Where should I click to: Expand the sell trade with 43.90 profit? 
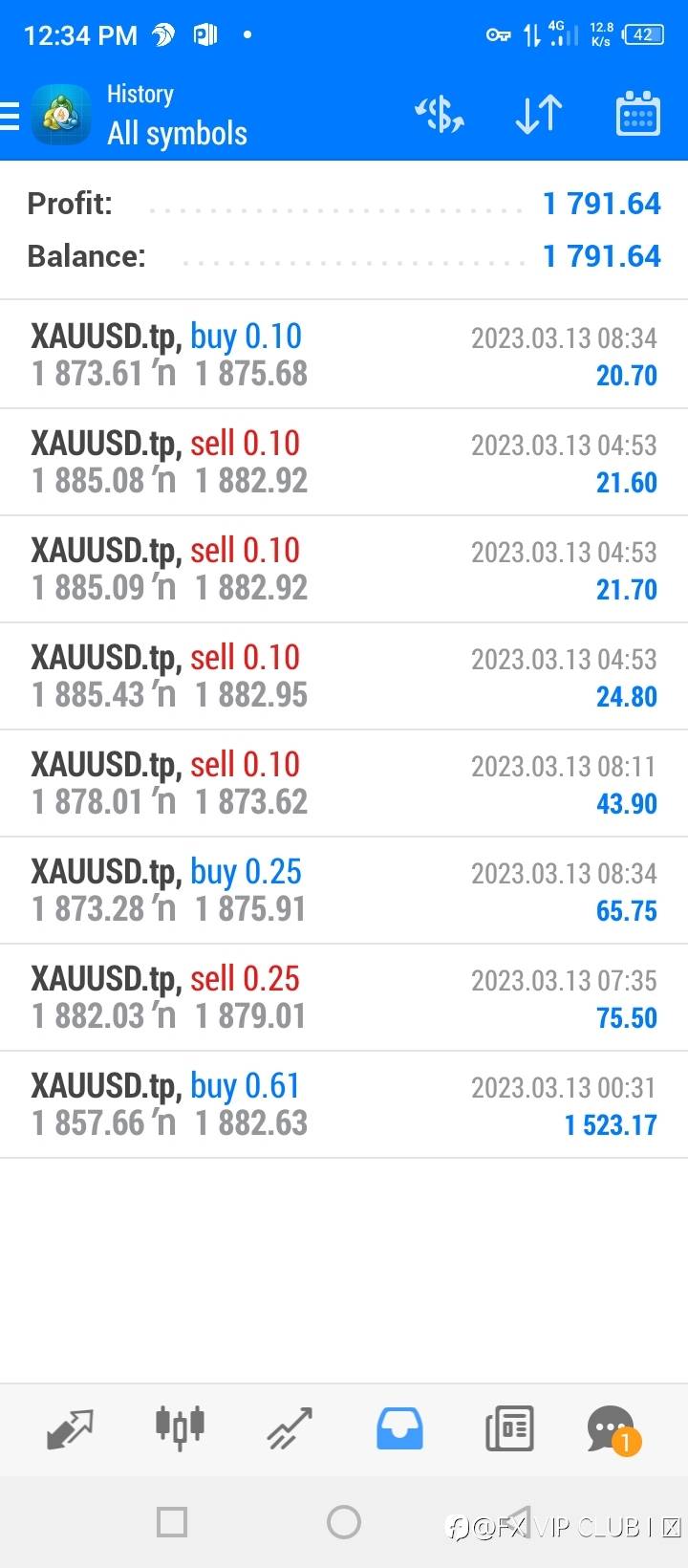pyautogui.click(x=344, y=783)
